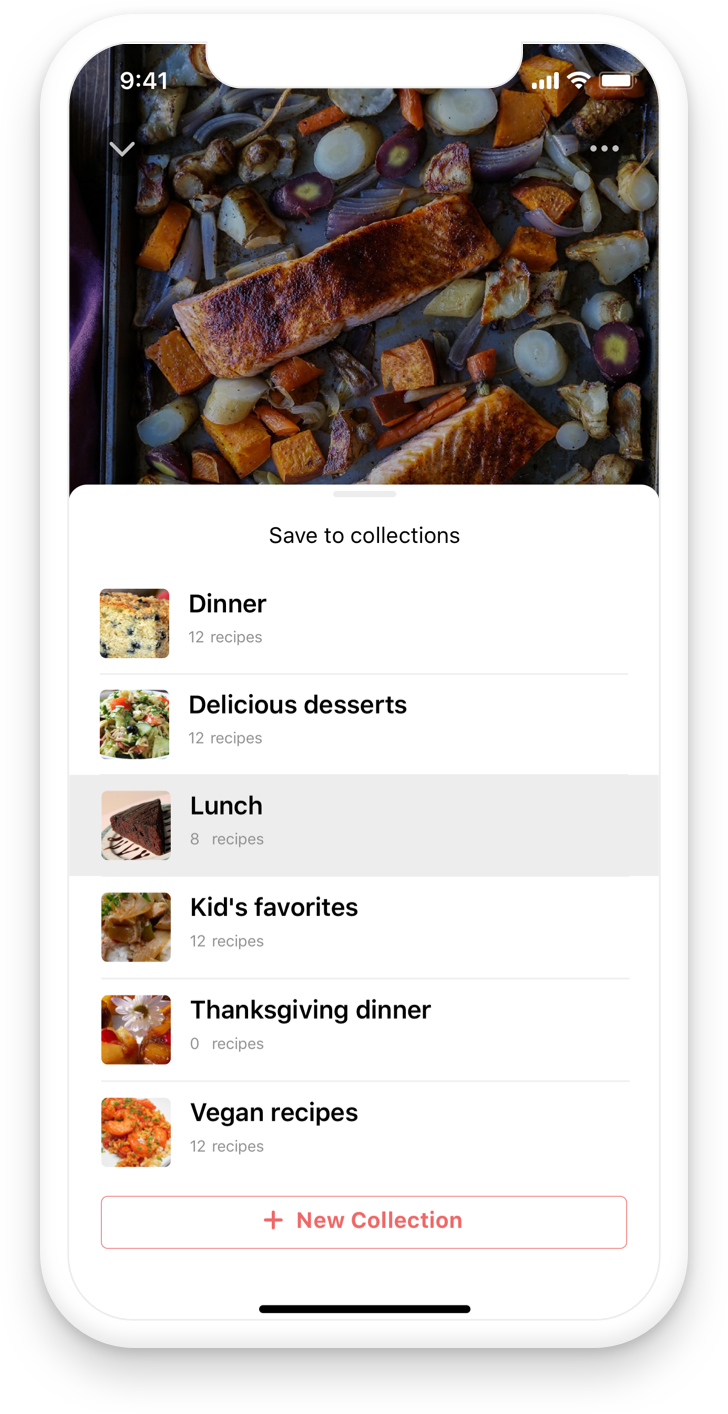The image size is (728, 1414).
Task: Tap the battery indicator icon
Action: point(618,80)
